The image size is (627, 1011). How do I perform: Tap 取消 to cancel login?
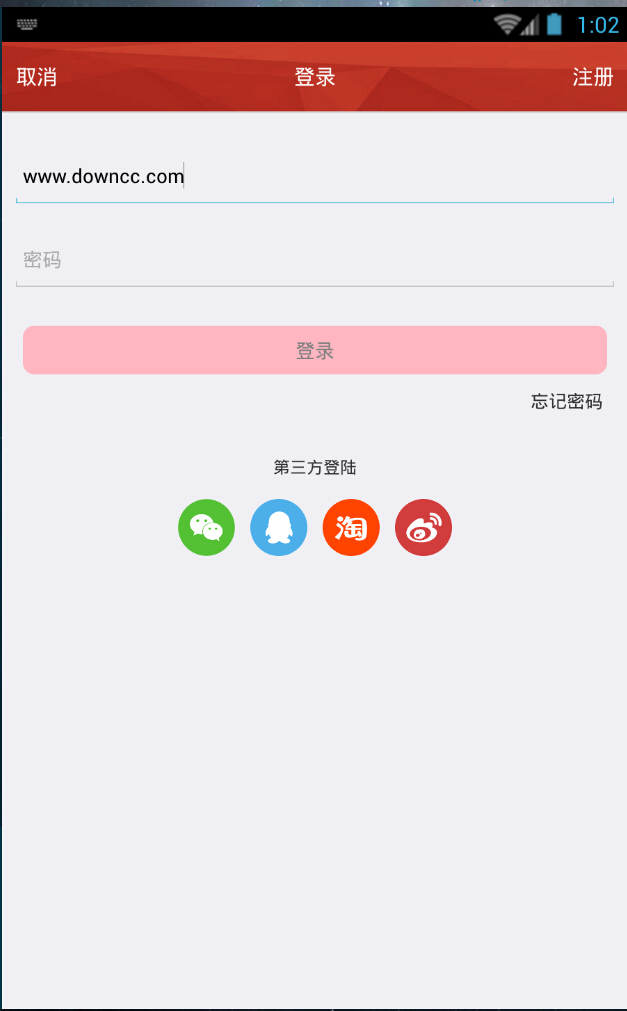pyautogui.click(x=37, y=77)
